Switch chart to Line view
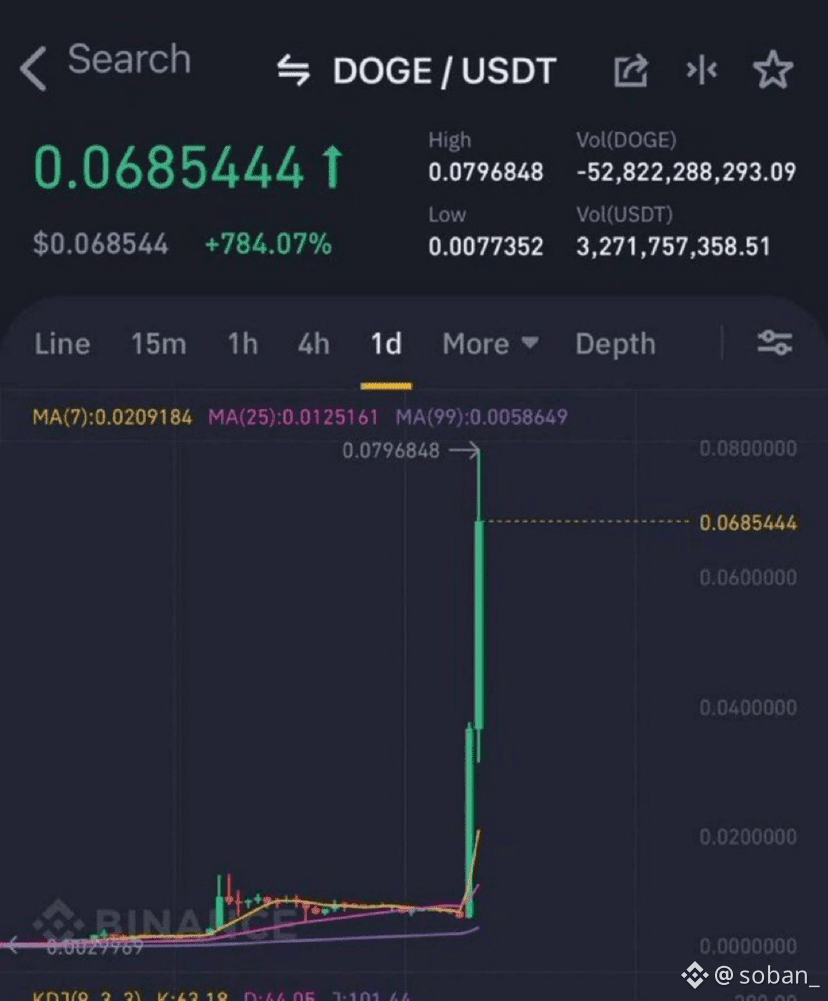 pyautogui.click(x=62, y=344)
